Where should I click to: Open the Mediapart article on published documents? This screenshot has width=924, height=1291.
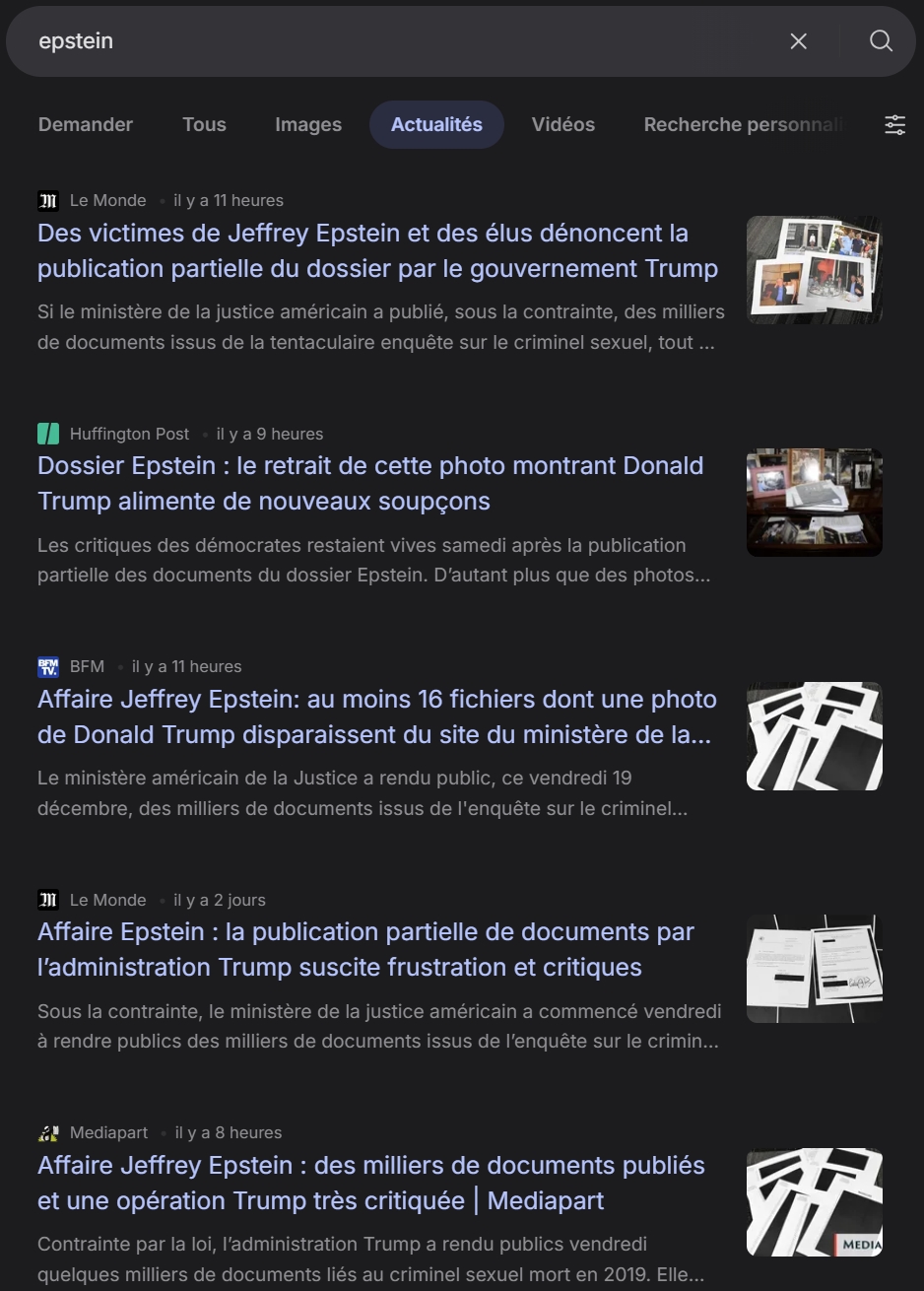coord(371,1183)
